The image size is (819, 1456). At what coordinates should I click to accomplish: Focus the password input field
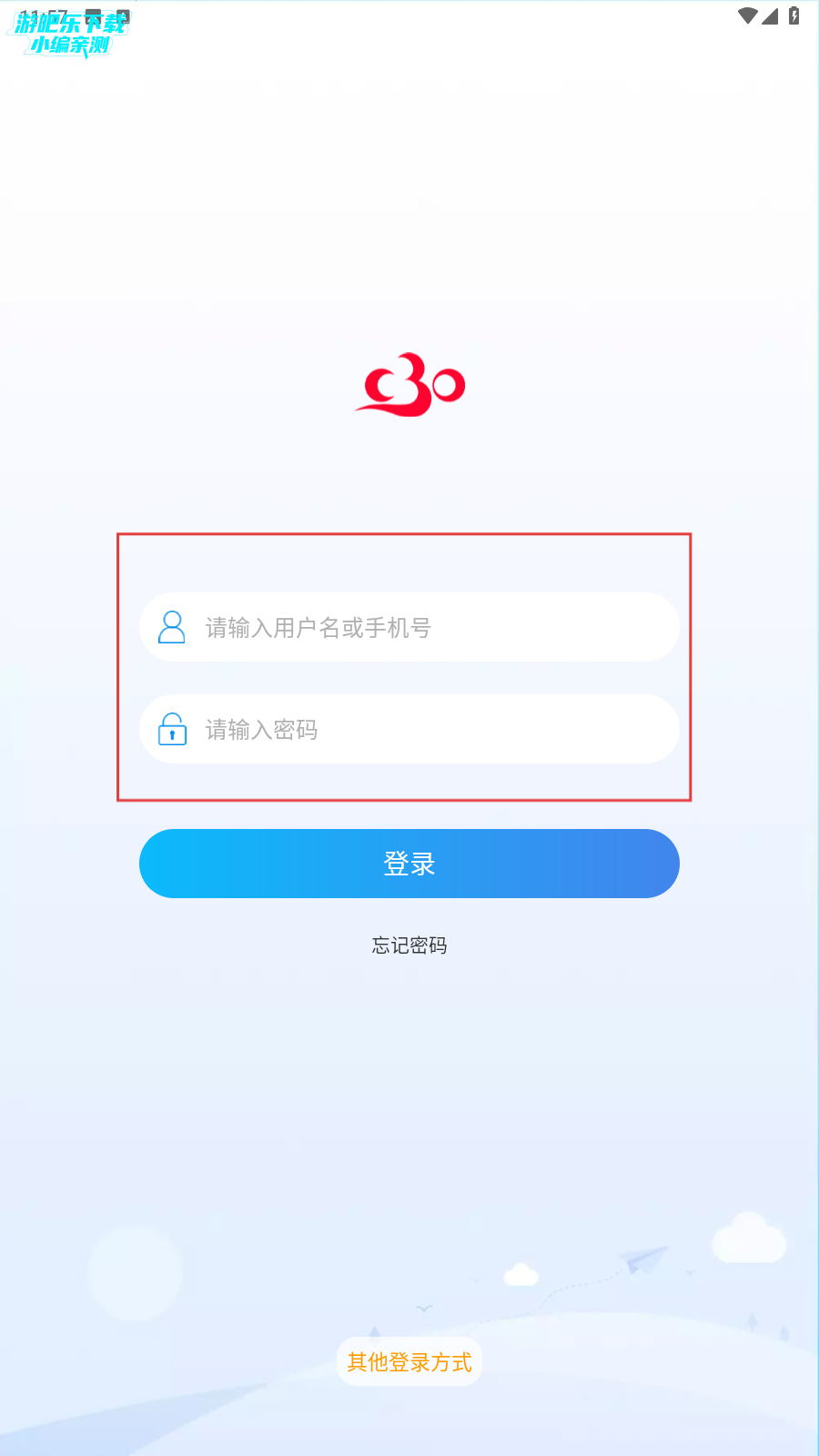pyautogui.click(x=409, y=730)
